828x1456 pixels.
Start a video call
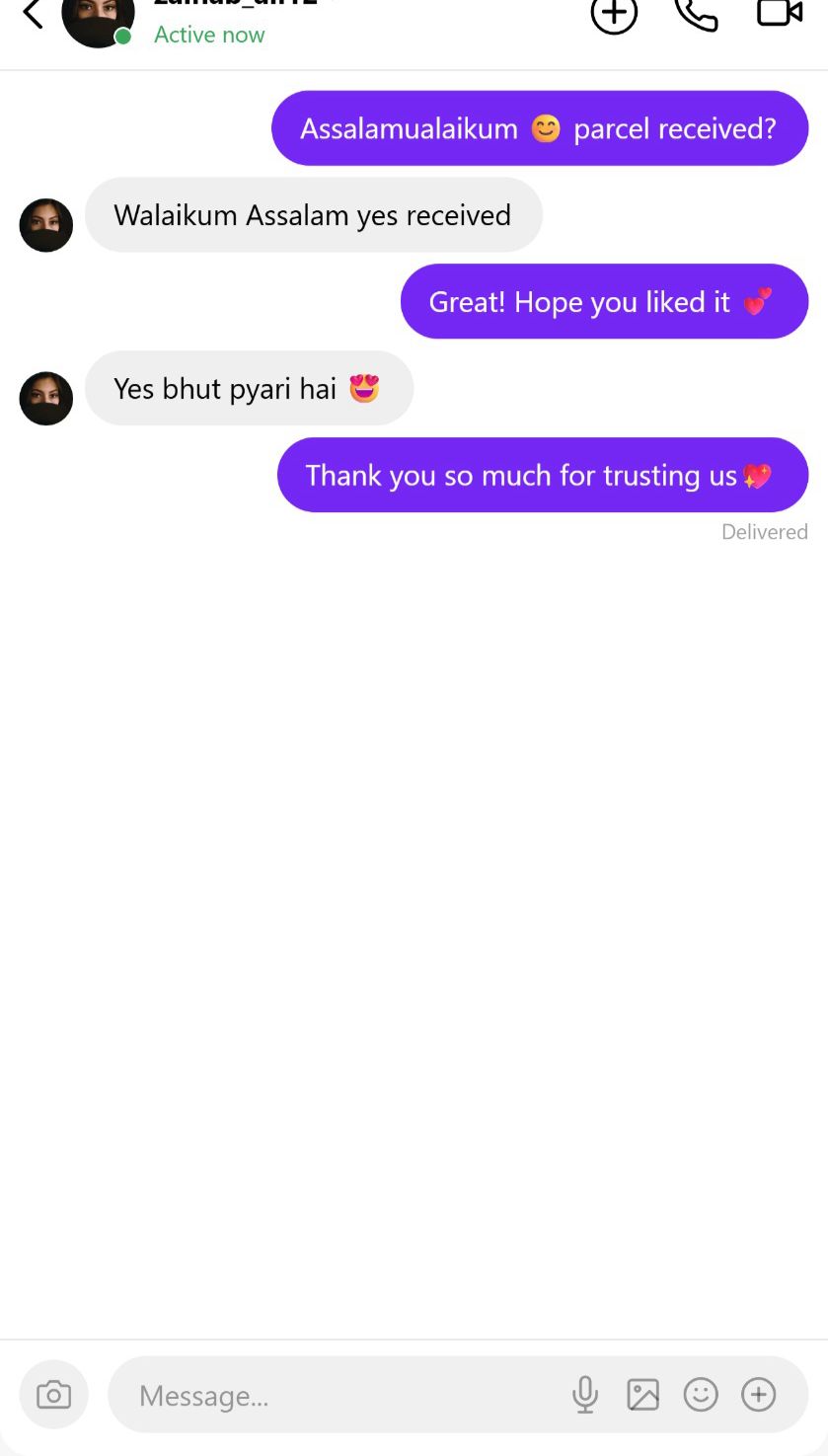pyautogui.click(x=779, y=13)
